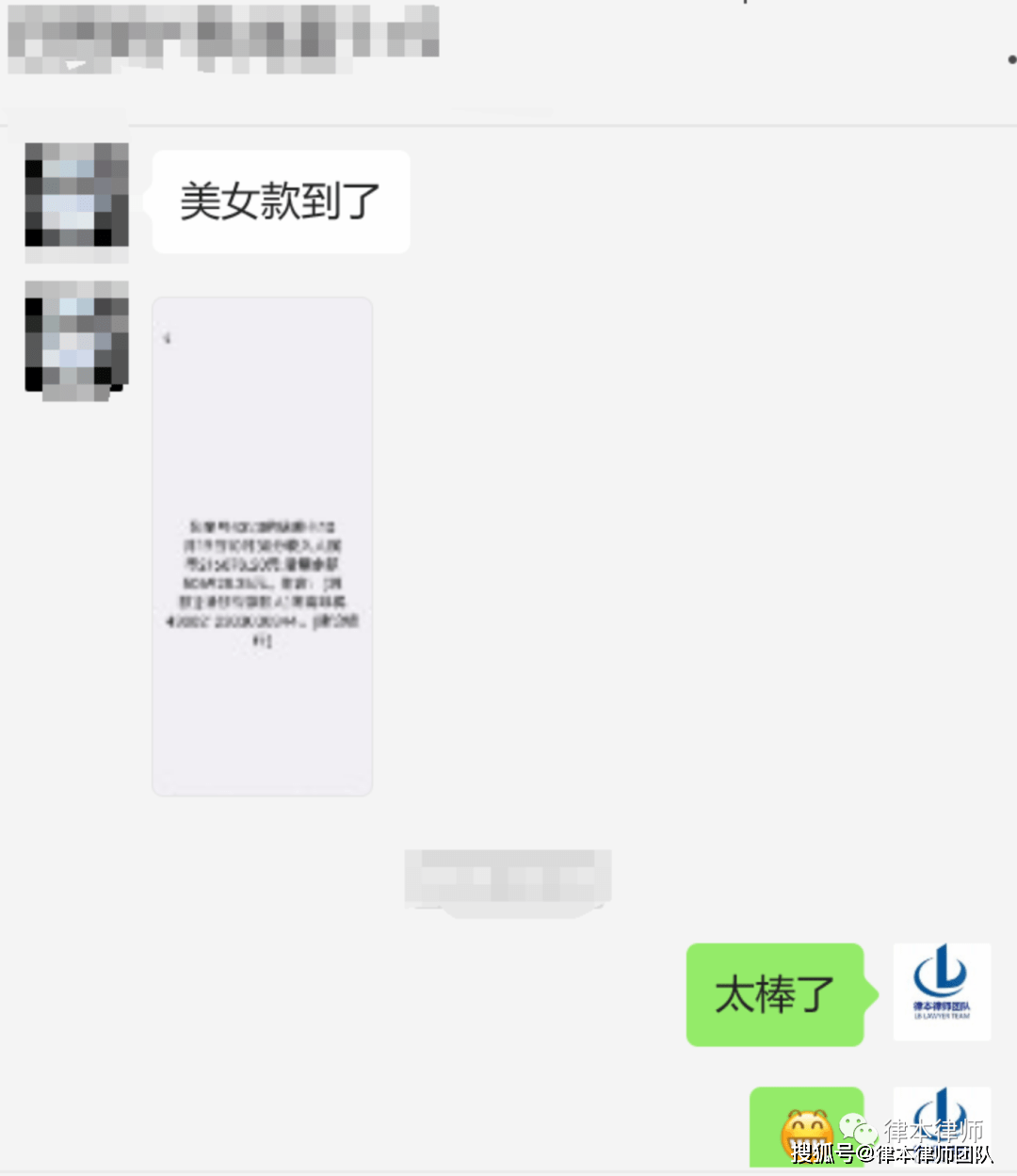Open the screenshot image sent in the chat
Viewport: 1017px width, 1176px height.
pos(262,546)
